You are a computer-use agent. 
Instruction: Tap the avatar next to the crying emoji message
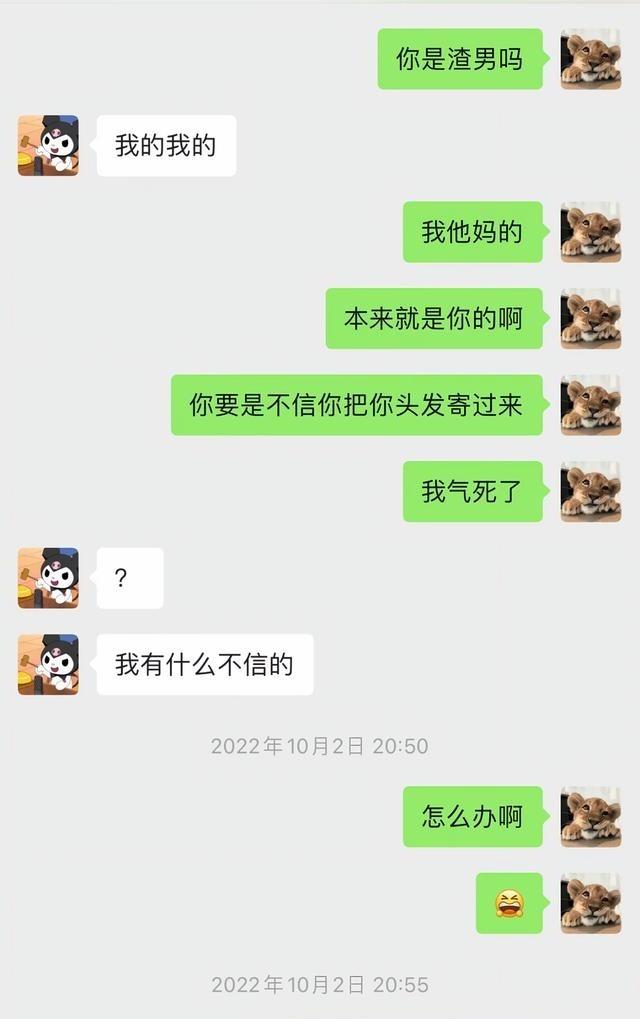pyautogui.click(x=590, y=903)
